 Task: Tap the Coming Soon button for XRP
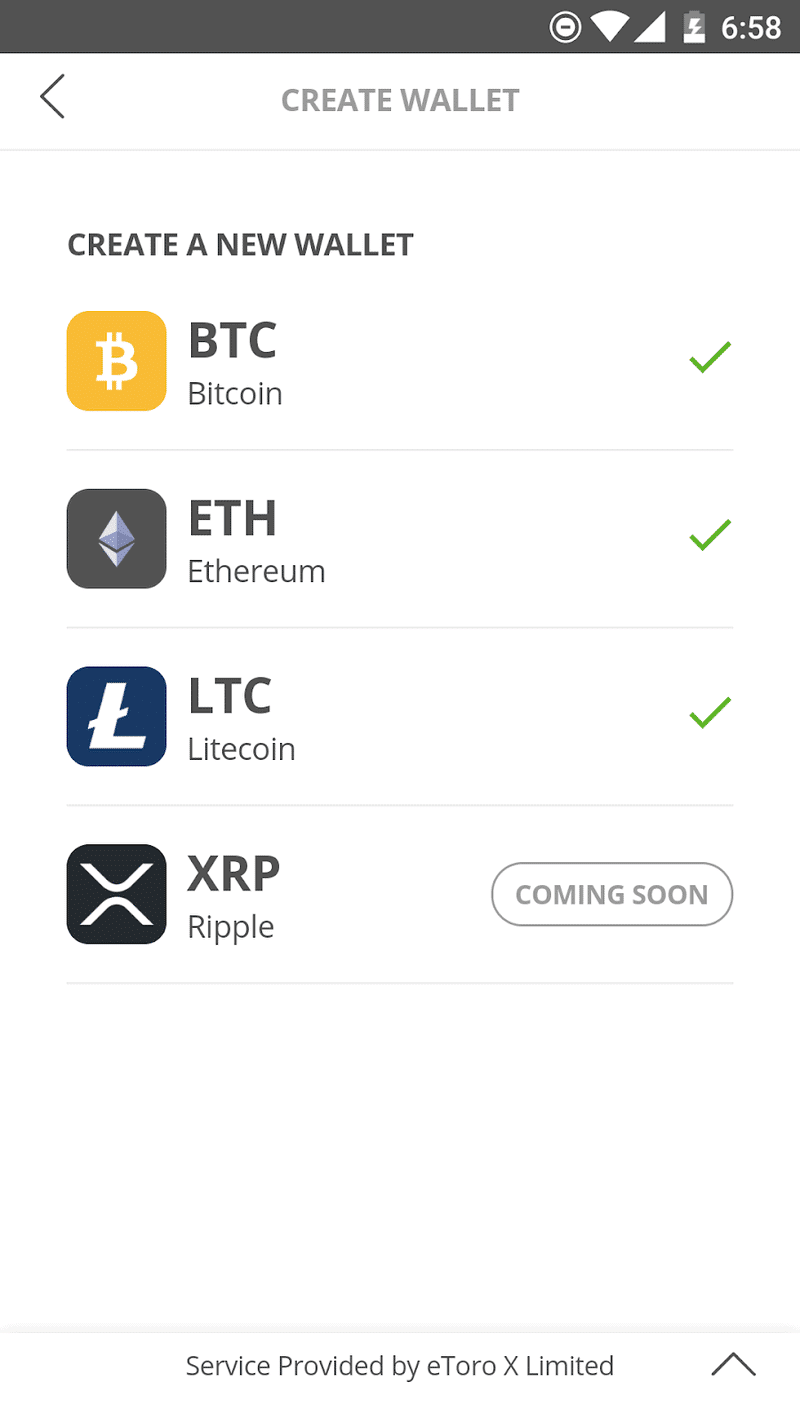coord(612,894)
